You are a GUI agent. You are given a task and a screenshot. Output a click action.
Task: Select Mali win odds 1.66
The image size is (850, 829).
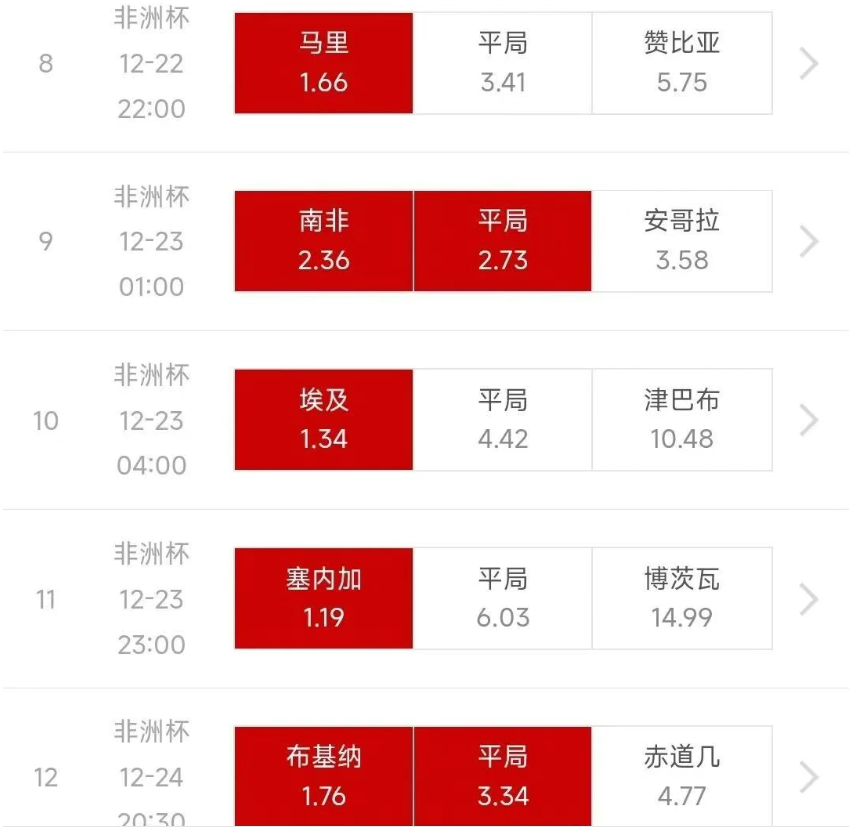[x=323, y=63]
